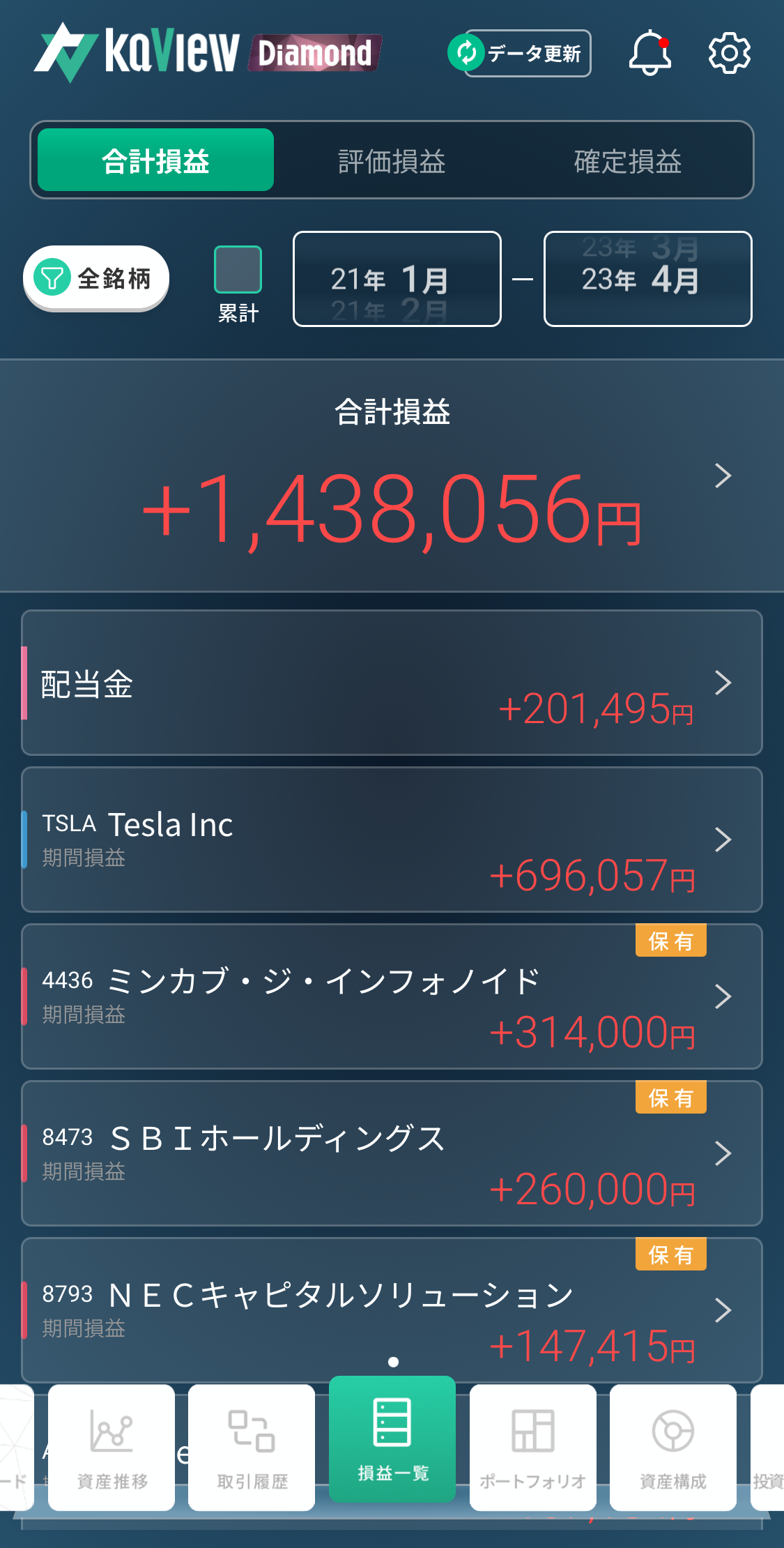Open the 配当金 card
The width and height of the screenshot is (784, 1548).
coord(392,683)
